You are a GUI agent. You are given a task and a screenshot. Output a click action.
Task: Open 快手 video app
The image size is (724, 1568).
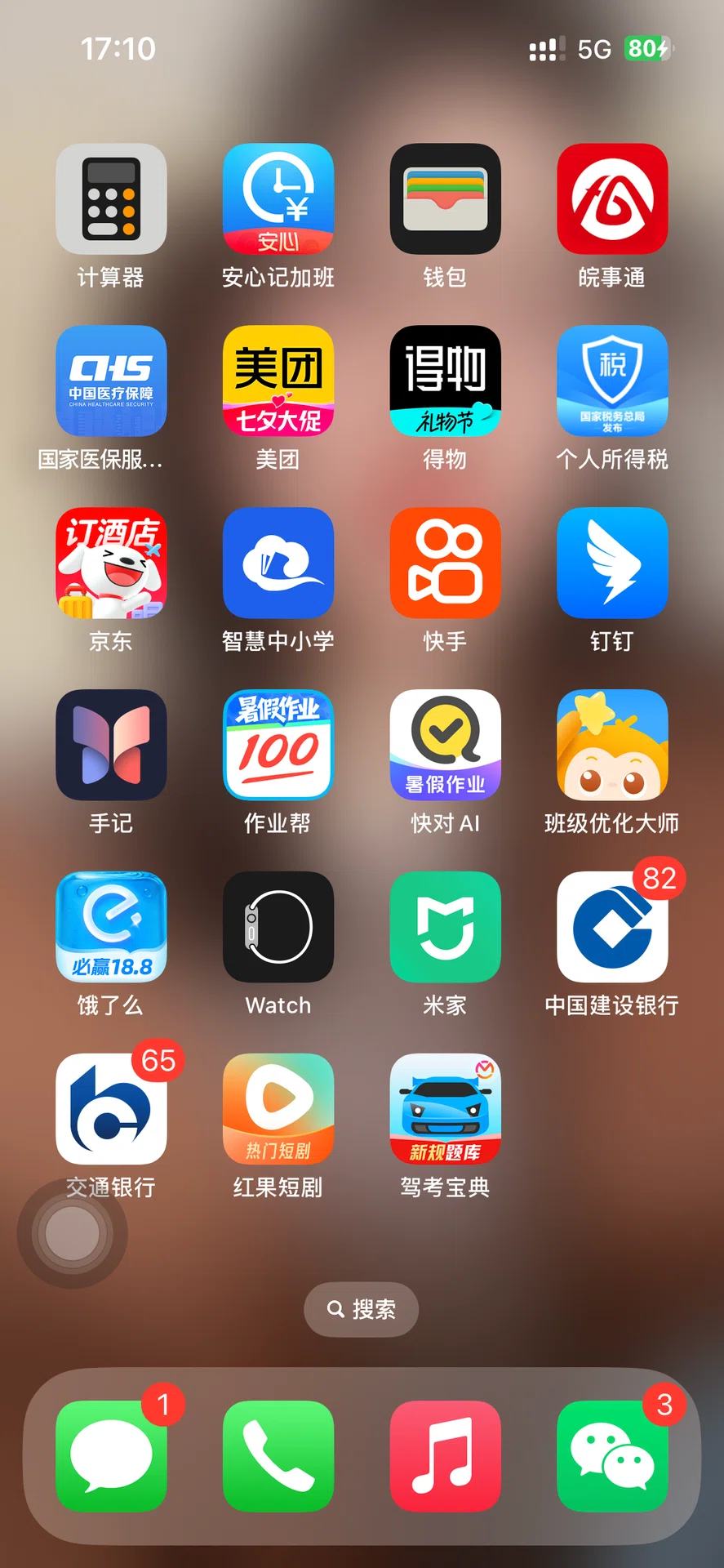click(445, 563)
